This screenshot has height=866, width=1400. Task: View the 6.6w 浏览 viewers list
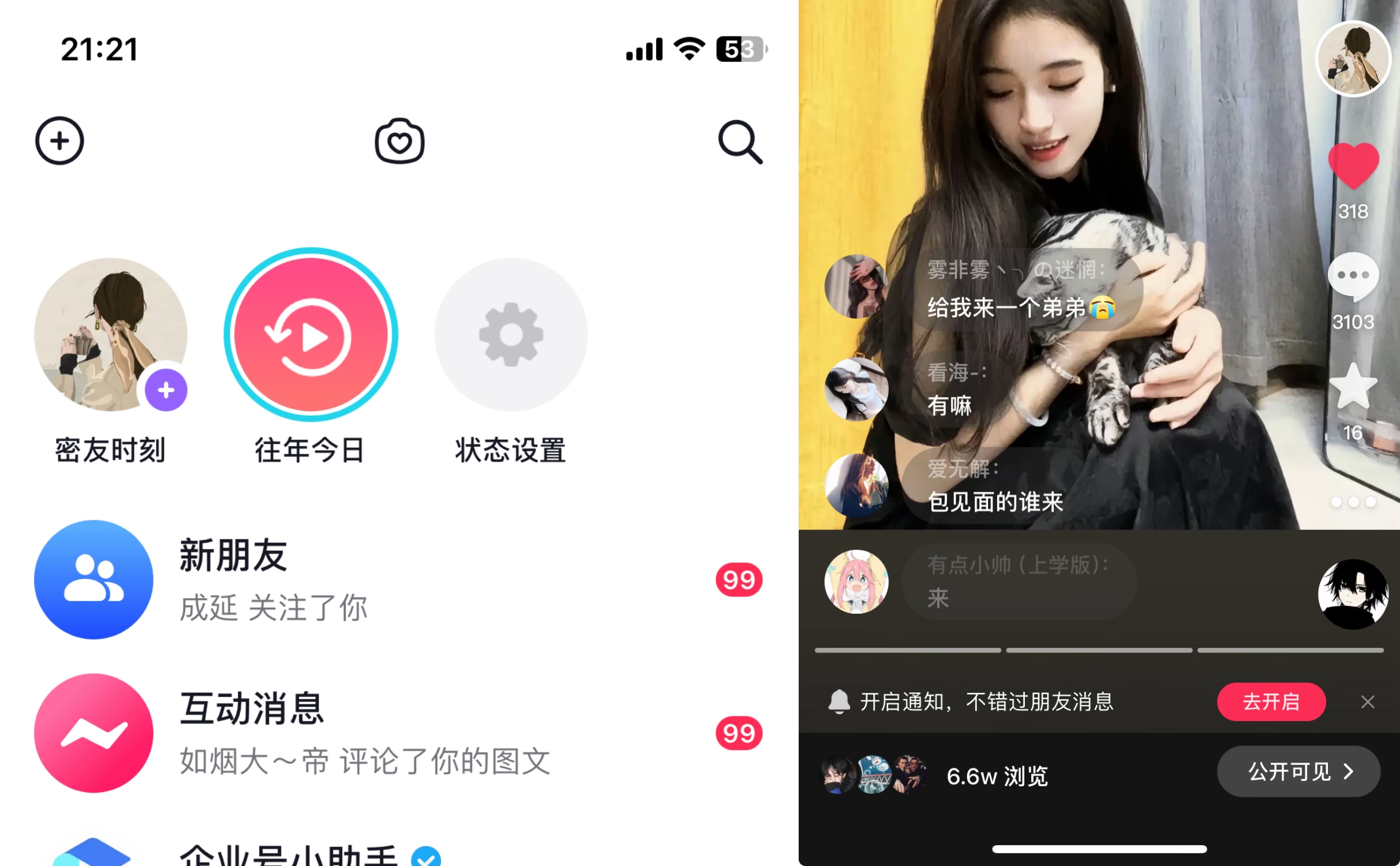point(935,775)
